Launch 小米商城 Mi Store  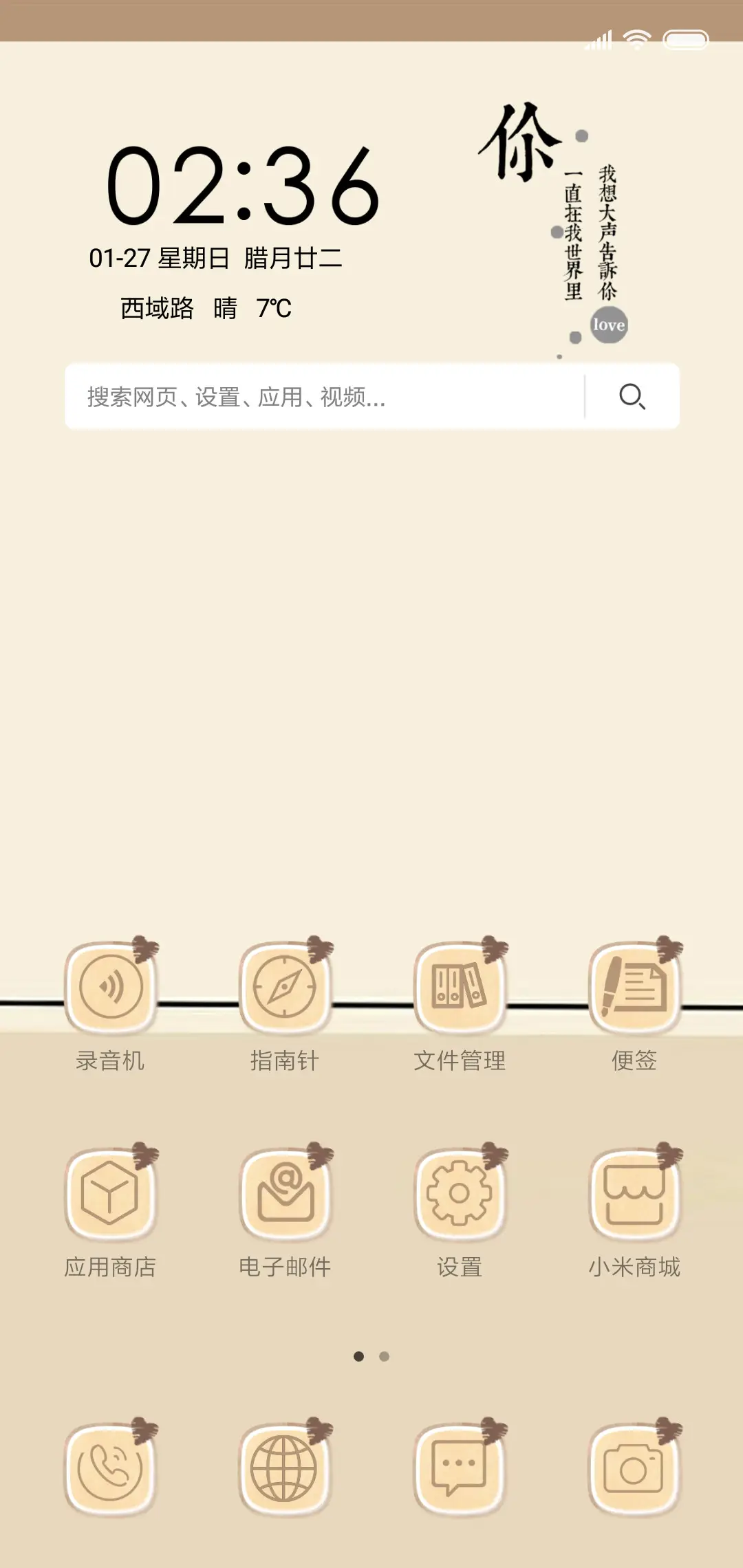point(634,1193)
